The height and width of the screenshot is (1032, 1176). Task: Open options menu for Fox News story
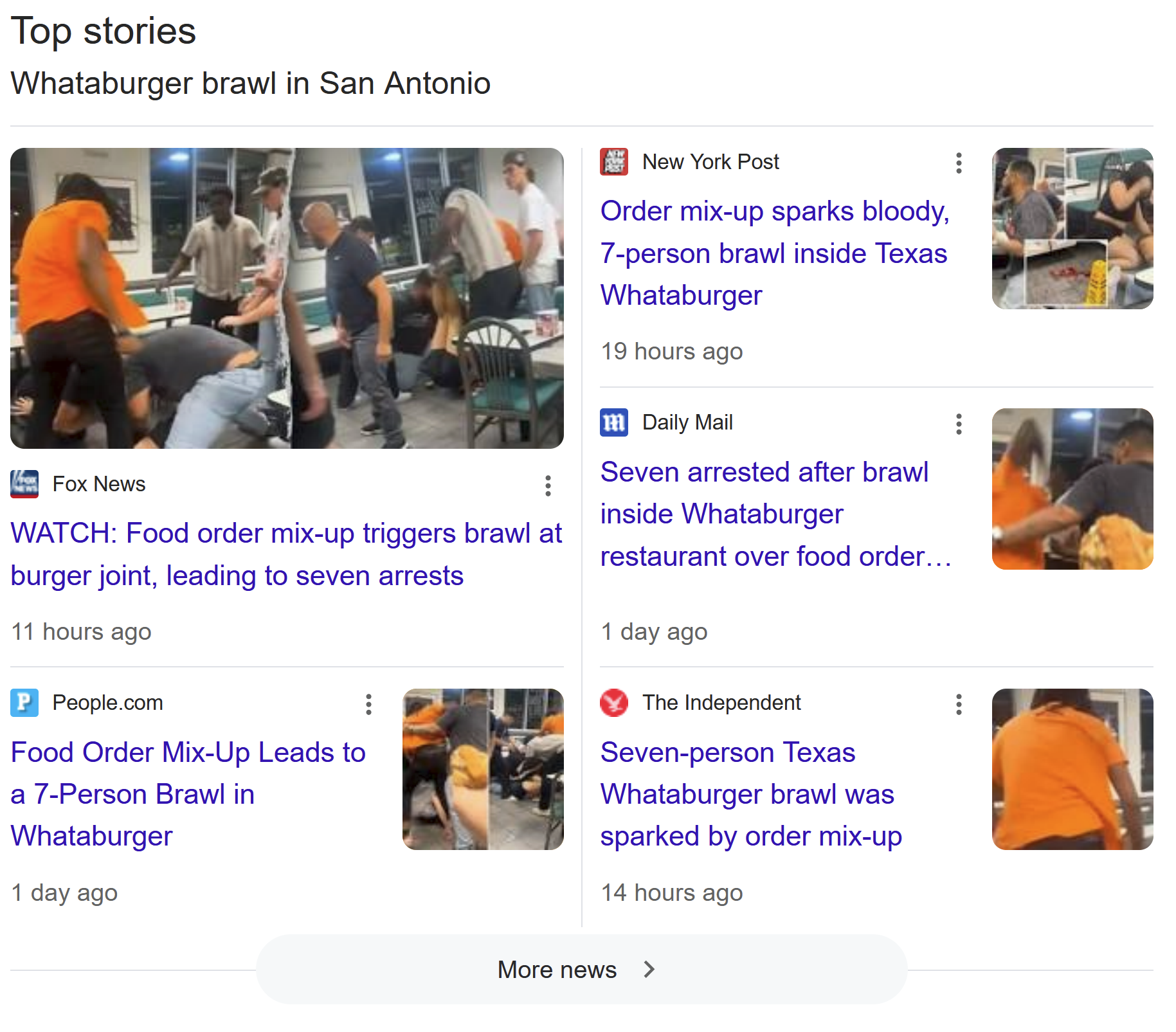(x=548, y=485)
